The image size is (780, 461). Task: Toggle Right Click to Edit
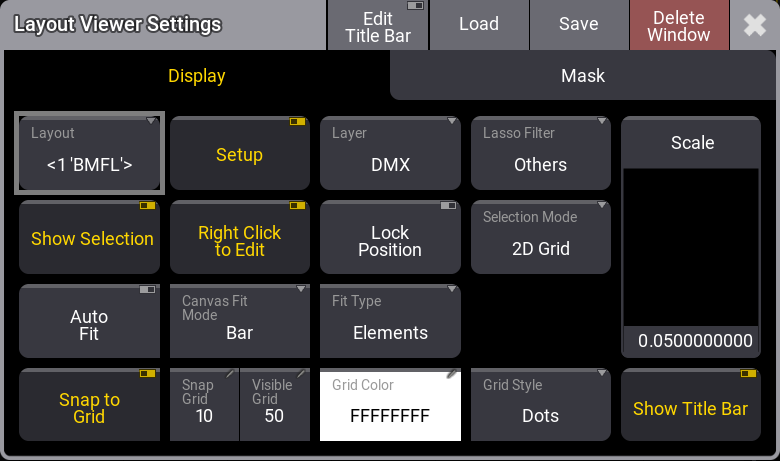pyautogui.click(x=240, y=238)
